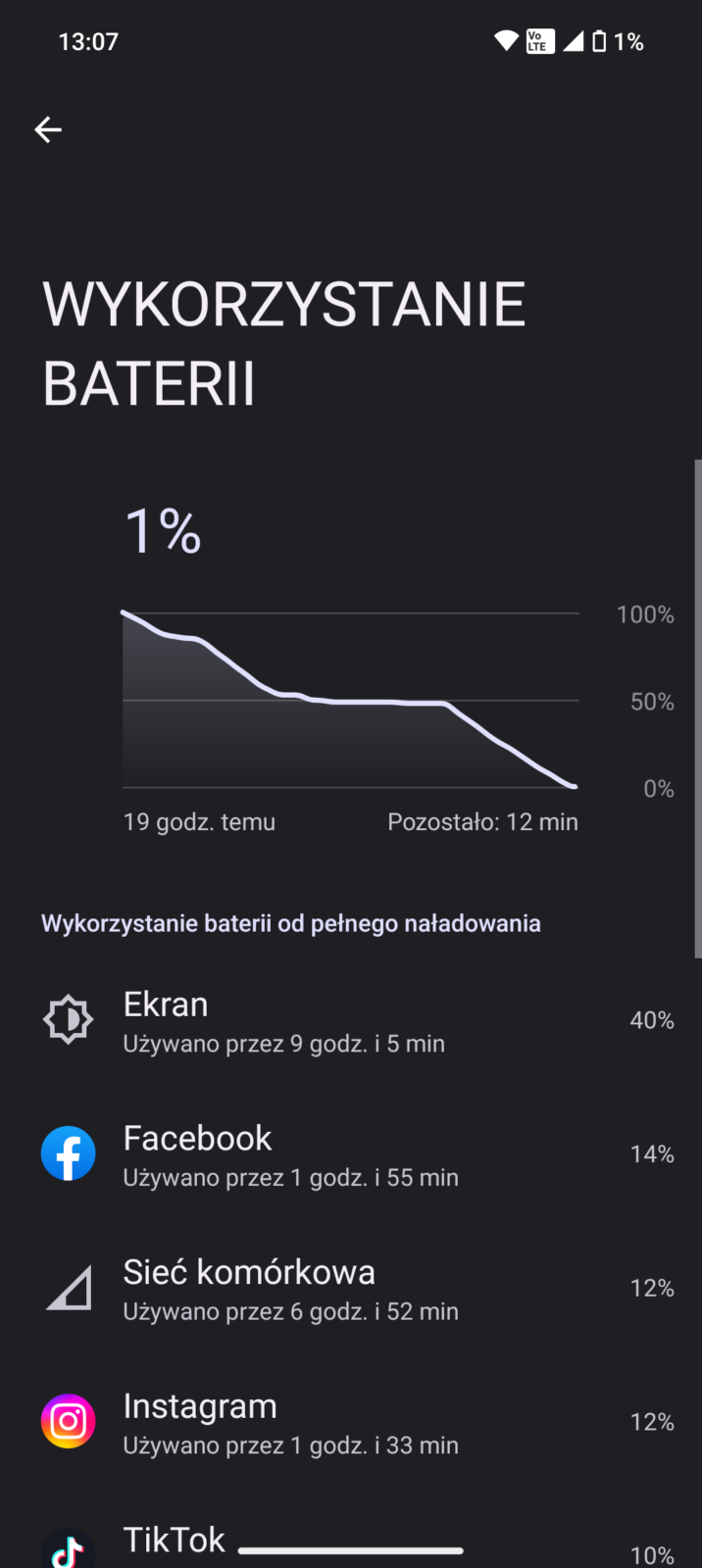Screen dimensions: 702x1568
Task: View Instagram battery usage details
Action: coord(351,1423)
